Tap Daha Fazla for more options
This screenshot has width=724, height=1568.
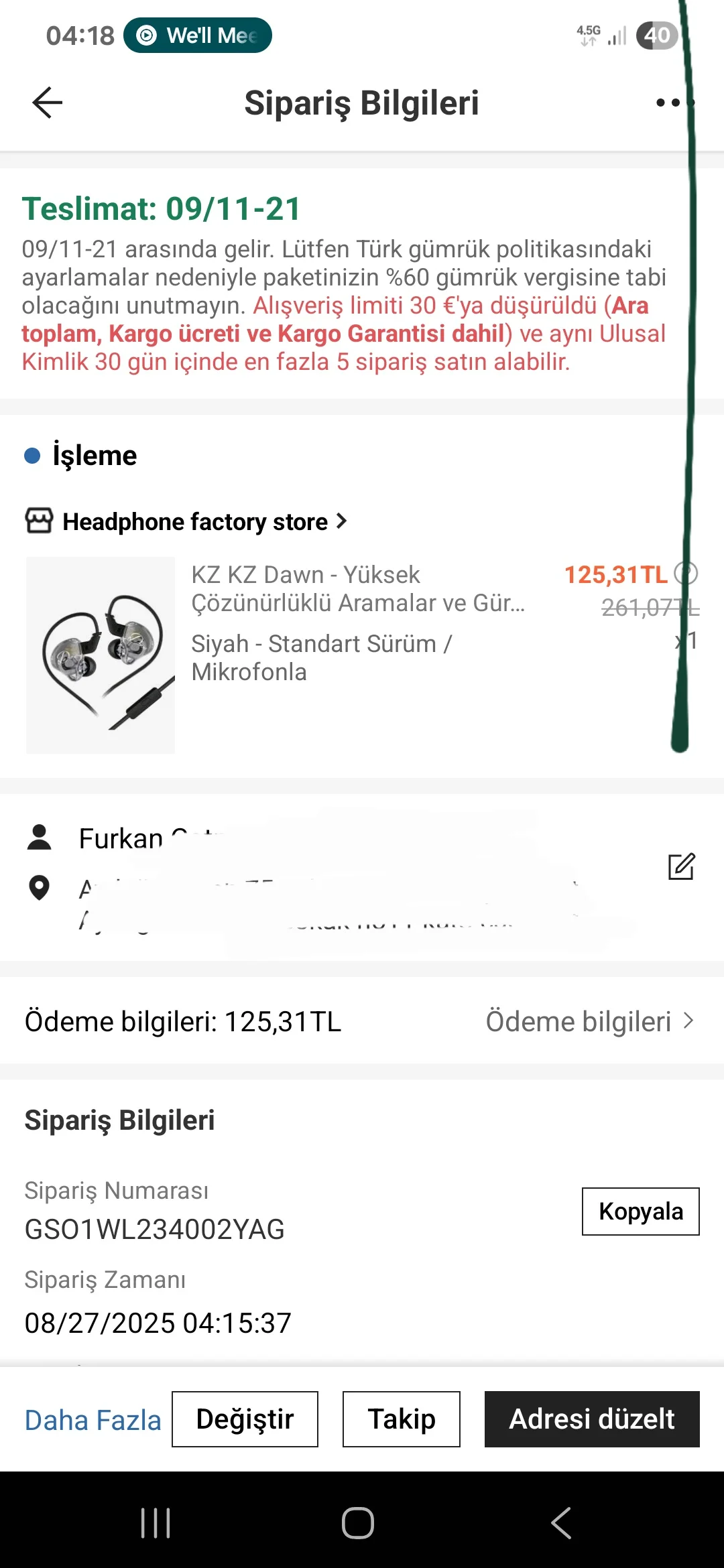tap(93, 1420)
